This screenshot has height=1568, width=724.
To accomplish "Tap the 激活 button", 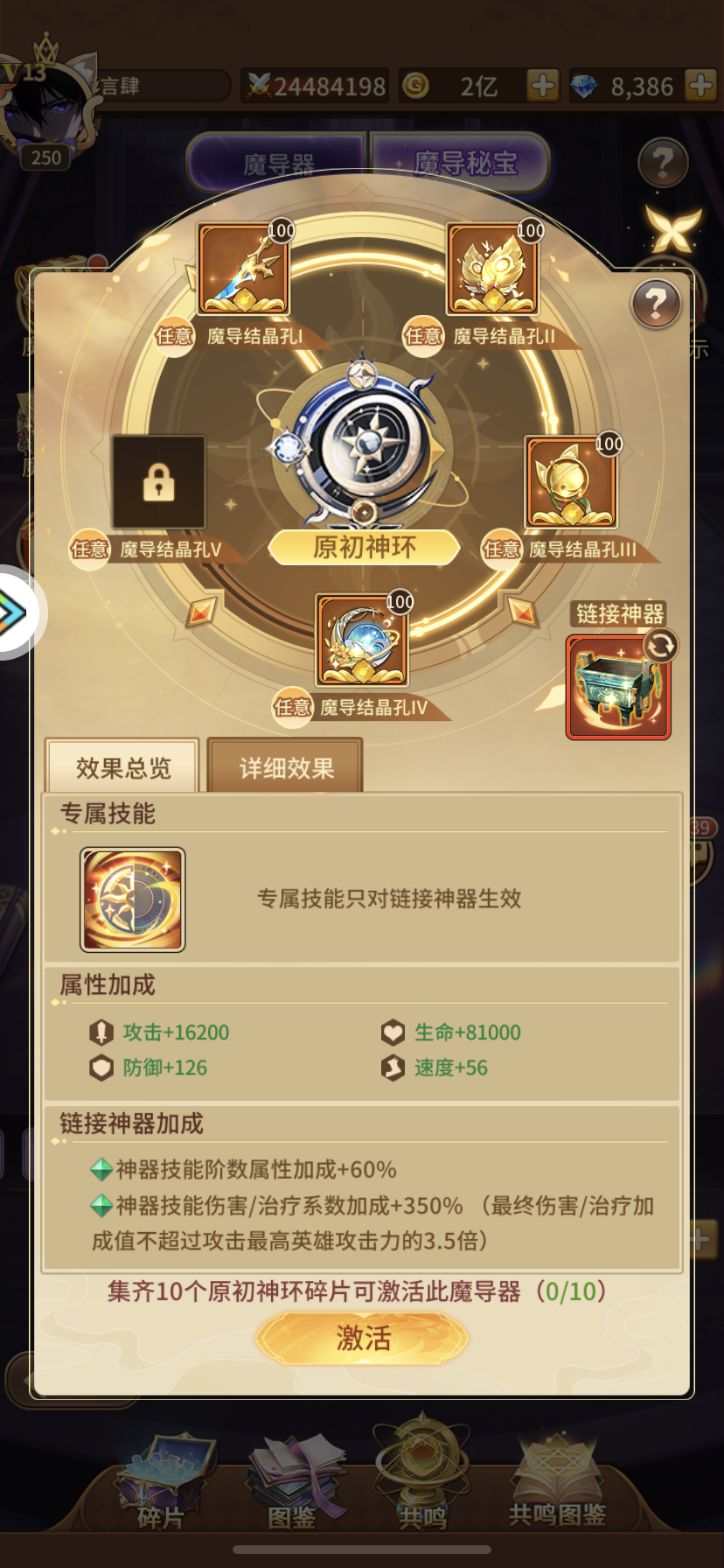I will [x=362, y=1338].
